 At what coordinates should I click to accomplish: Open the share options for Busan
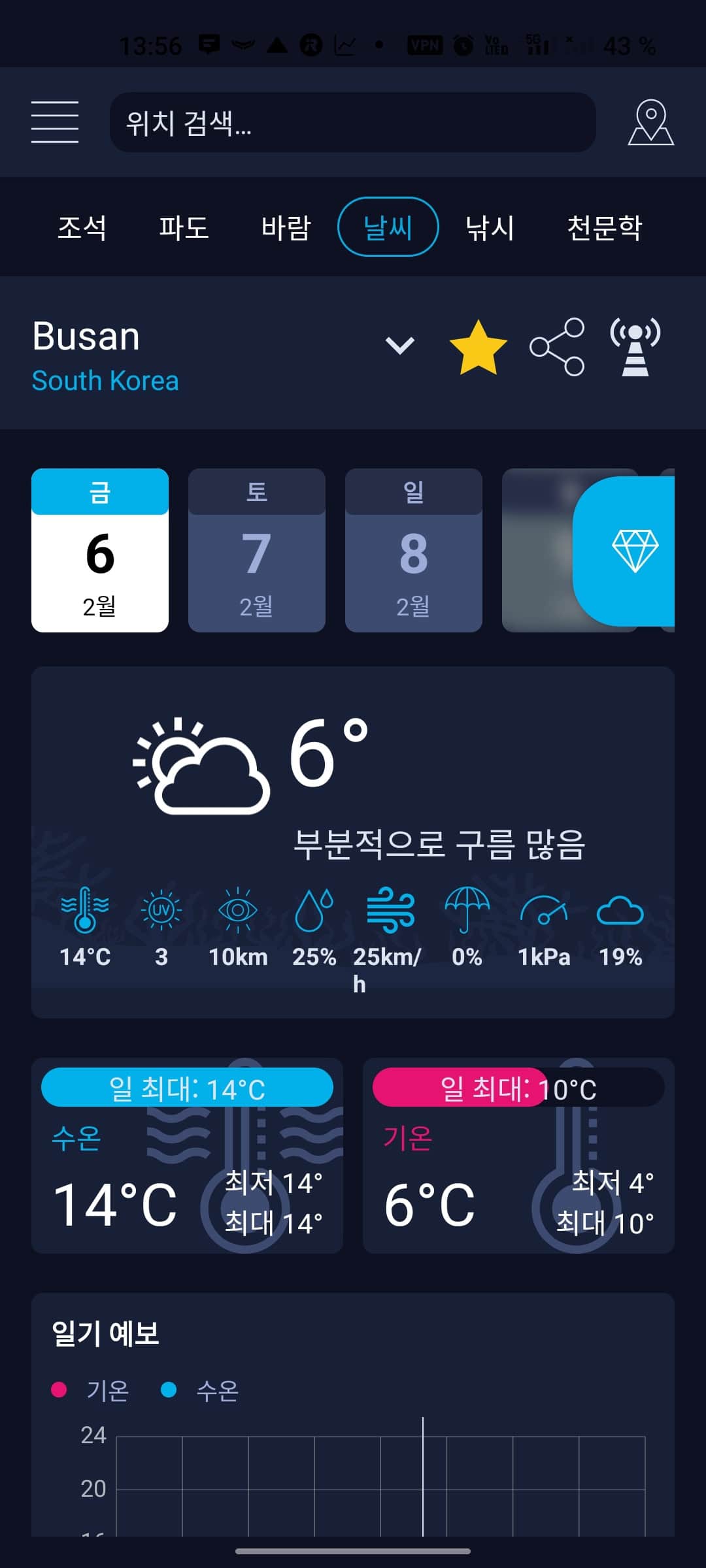556,346
